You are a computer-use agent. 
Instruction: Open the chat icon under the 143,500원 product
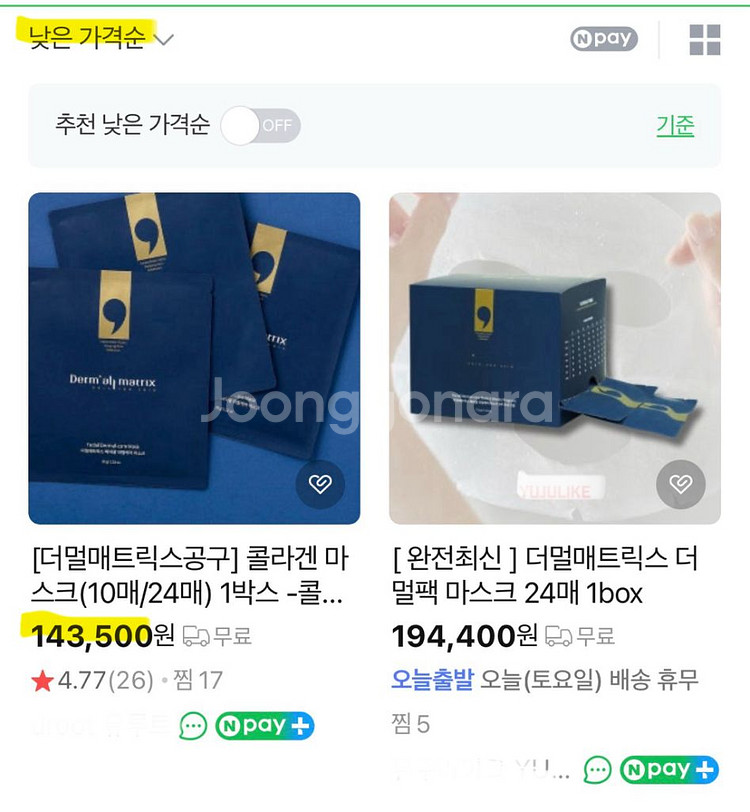pos(193,726)
